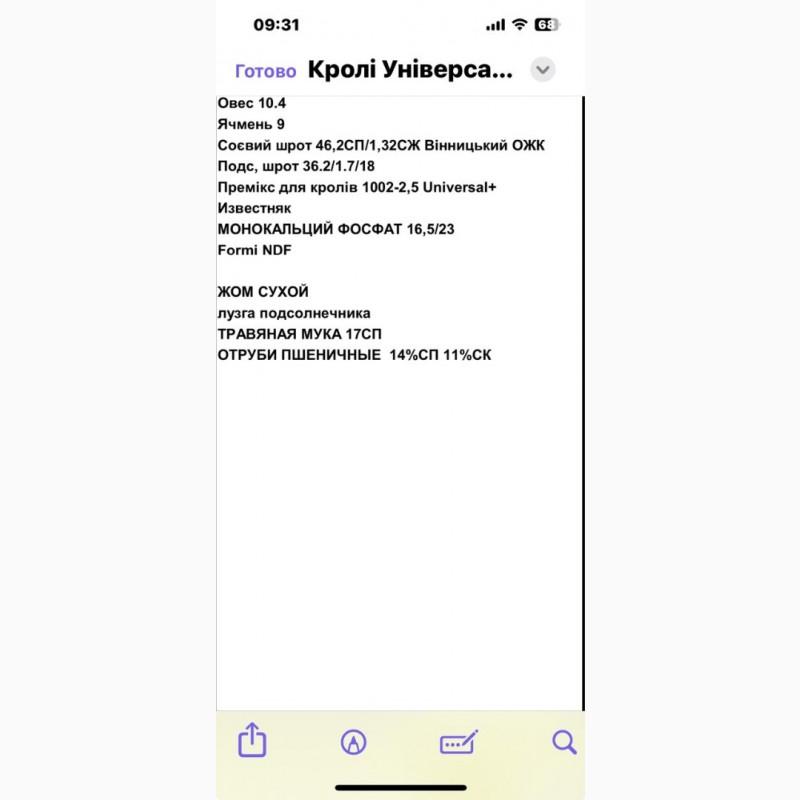Open the form fill tool
The image size is (800, 800).
coord(459,742)
